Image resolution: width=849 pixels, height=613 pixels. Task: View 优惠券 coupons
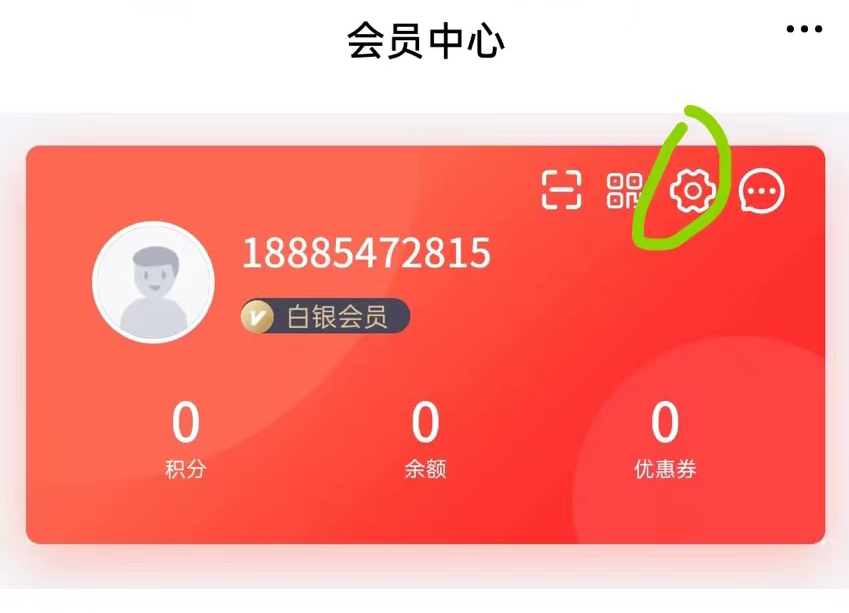665,438
